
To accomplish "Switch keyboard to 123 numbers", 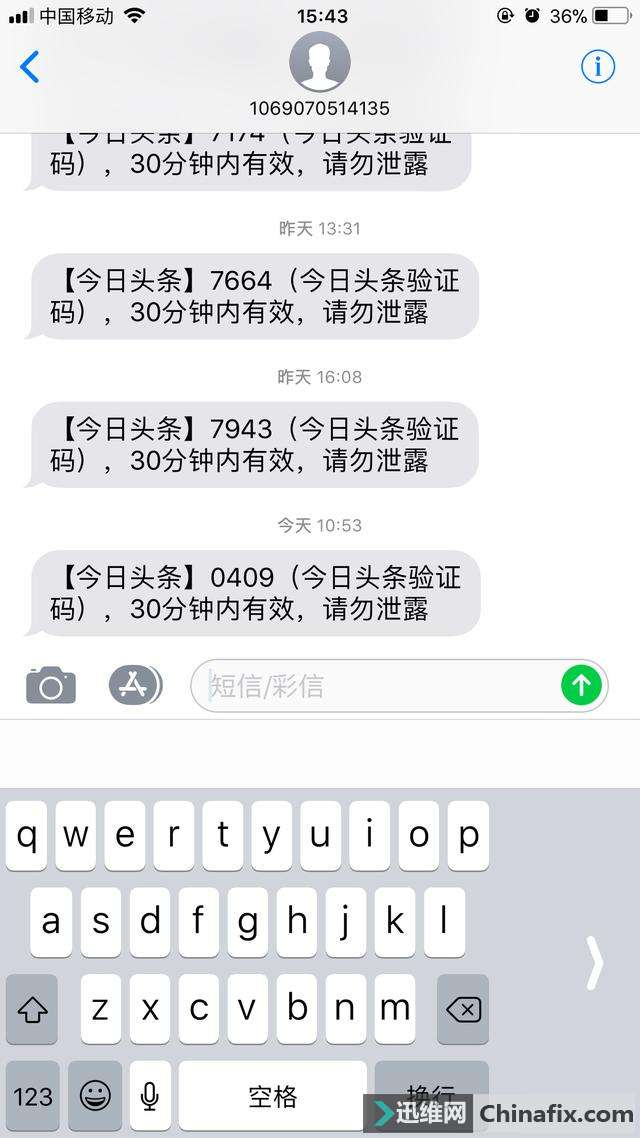I will click(x=33, y=1095).
